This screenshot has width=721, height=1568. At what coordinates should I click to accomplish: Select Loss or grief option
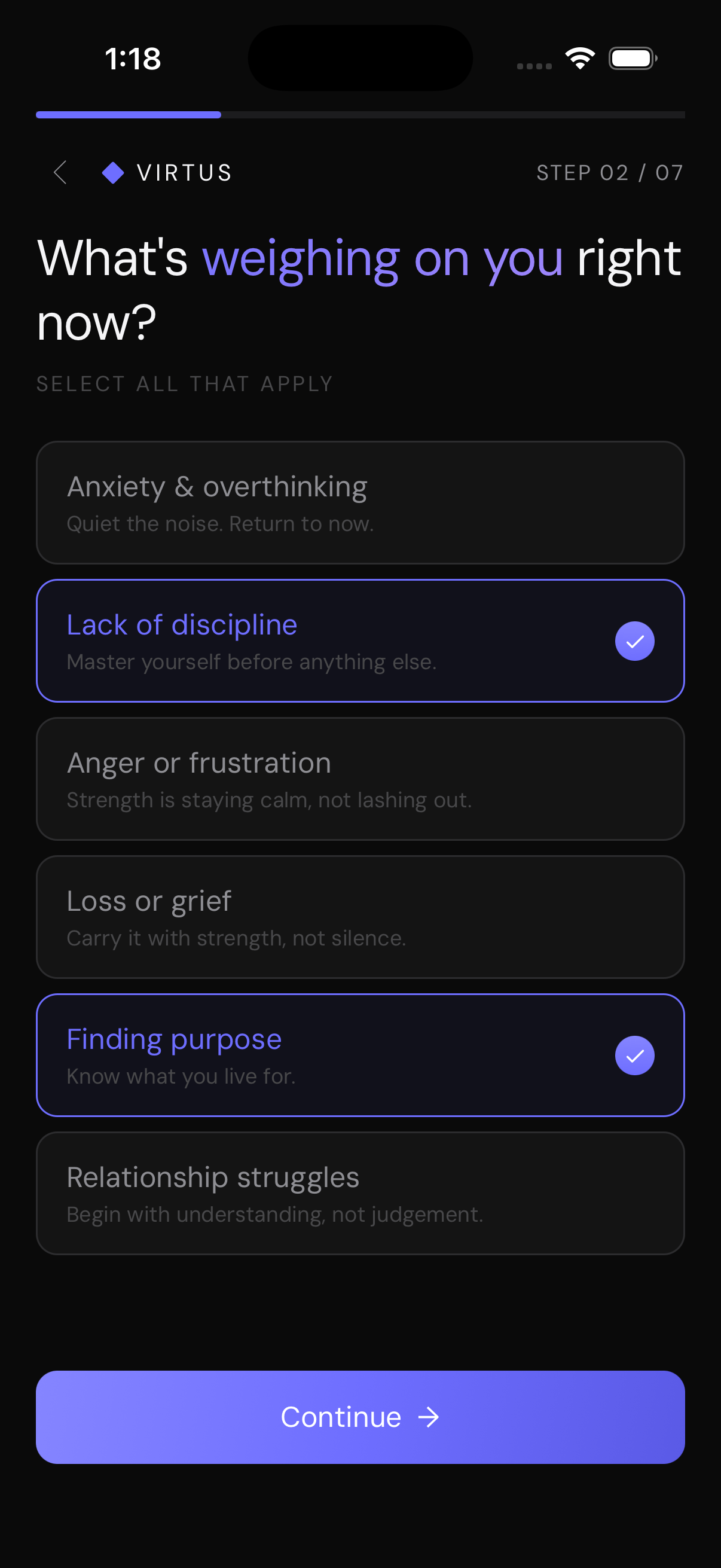click(x=360, y=917)
